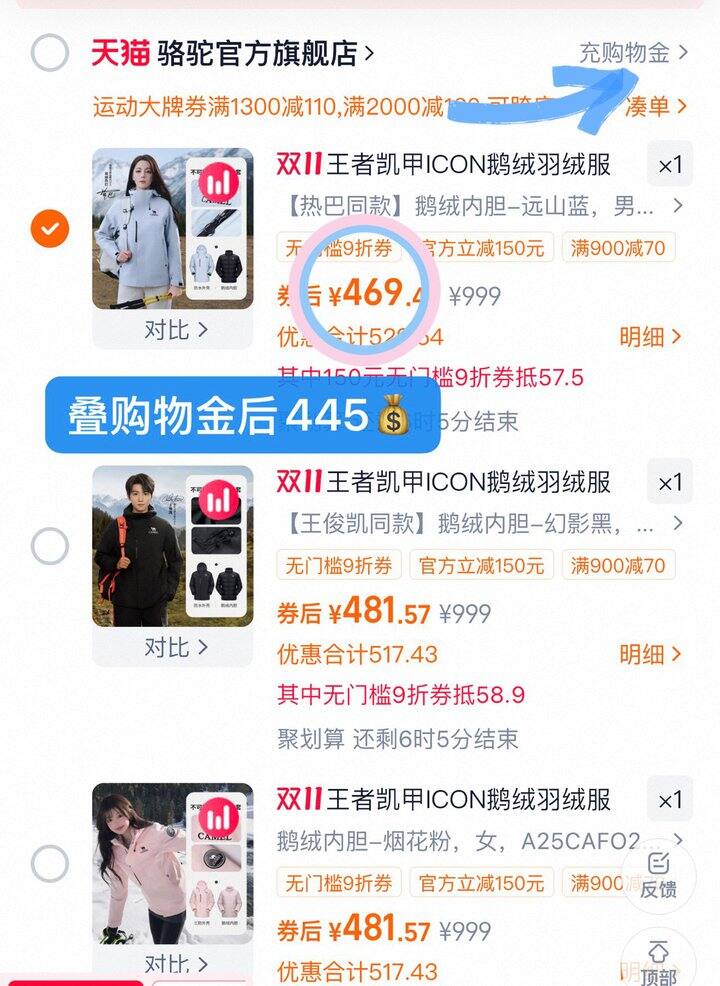Viewport: 720px width, 986px height.
Task: Open the 烟花粉 jacket product image
Action: 172,863
